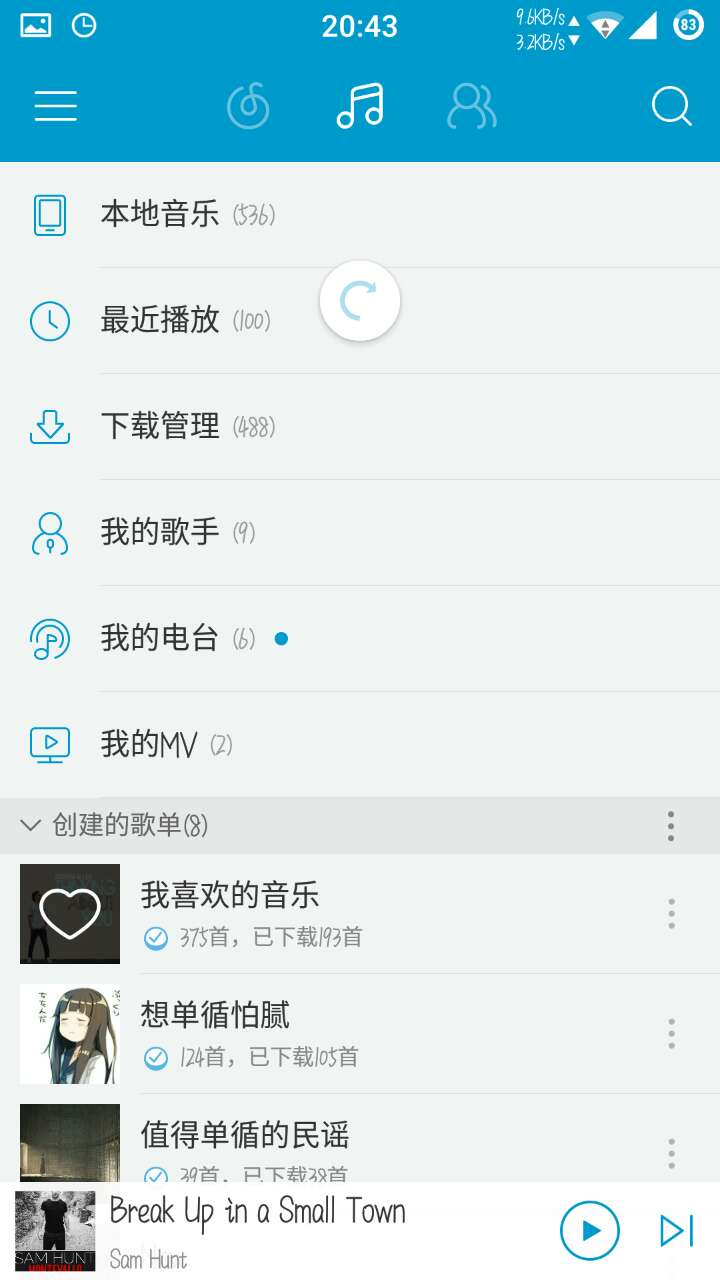Switch to the friends tab
This screenshot has height=1280, width=720.
471,106
